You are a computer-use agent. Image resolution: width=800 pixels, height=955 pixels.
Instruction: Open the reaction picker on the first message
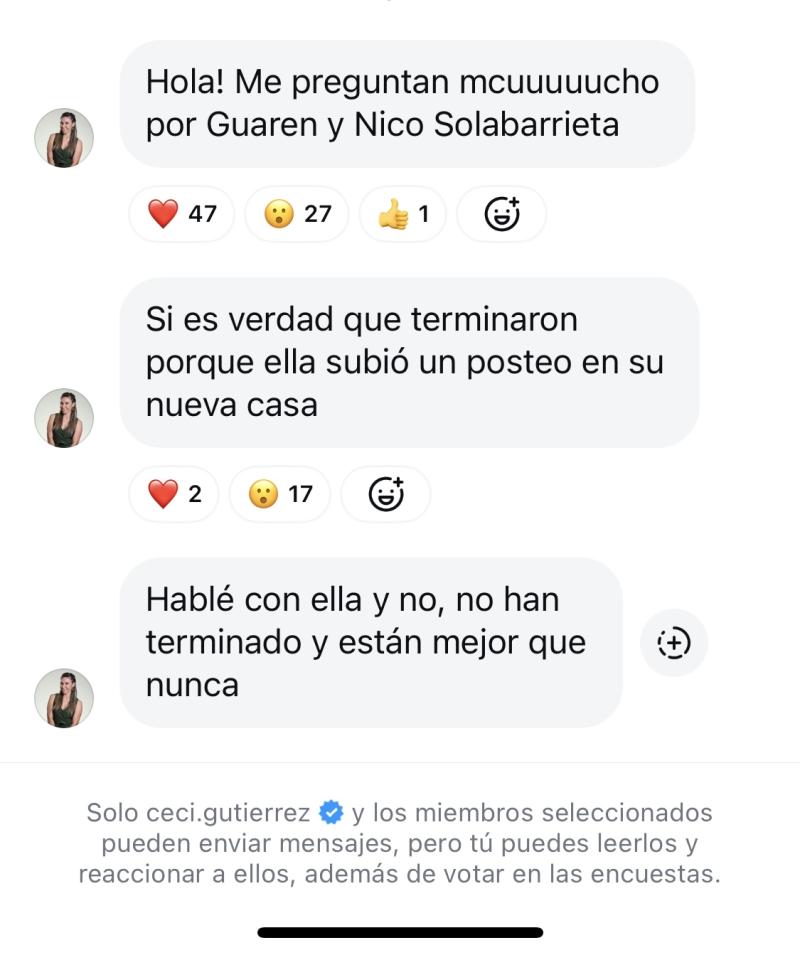(x=501, y=214)
